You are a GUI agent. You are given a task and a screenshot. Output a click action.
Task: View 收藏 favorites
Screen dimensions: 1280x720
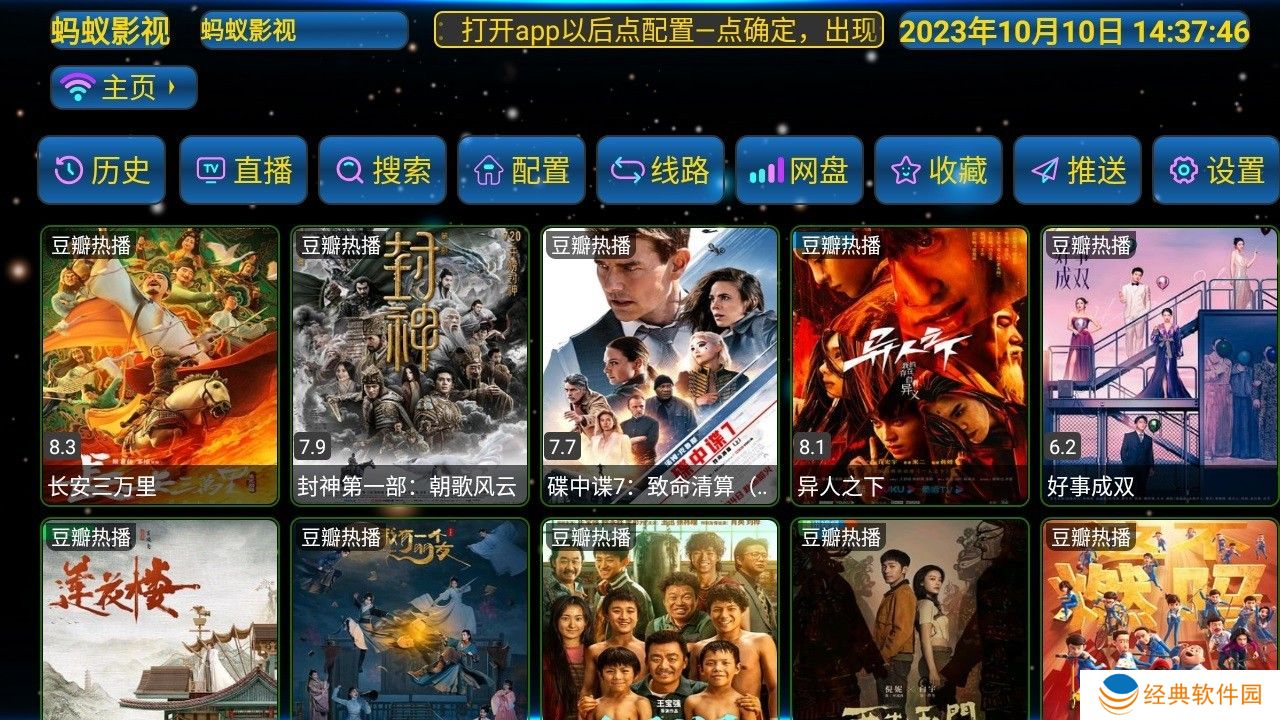(x=938, y=170)
